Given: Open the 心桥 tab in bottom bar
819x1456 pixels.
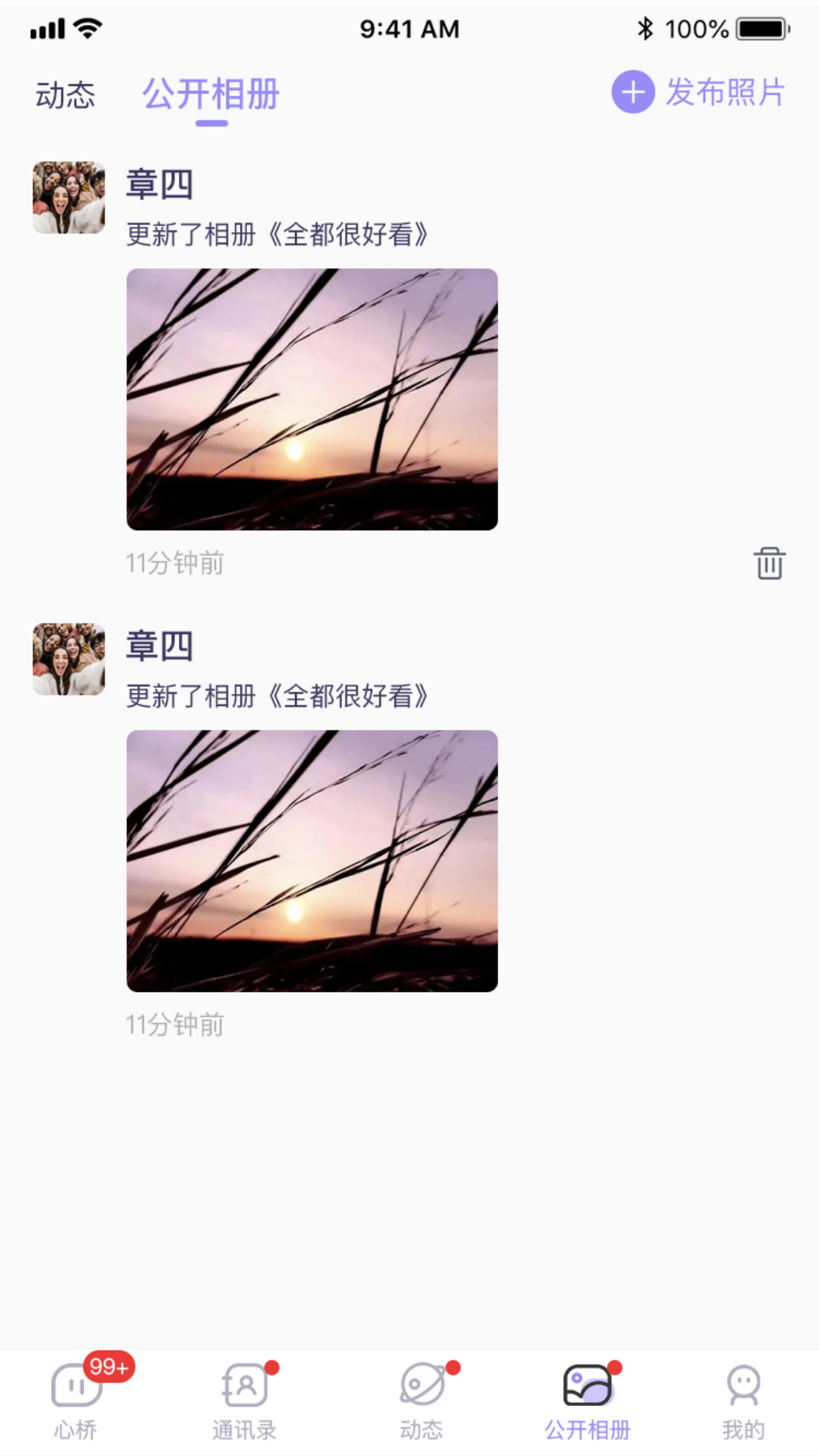Looking at the screenshot, I should pyautogui.click(x=77, y=1400).
